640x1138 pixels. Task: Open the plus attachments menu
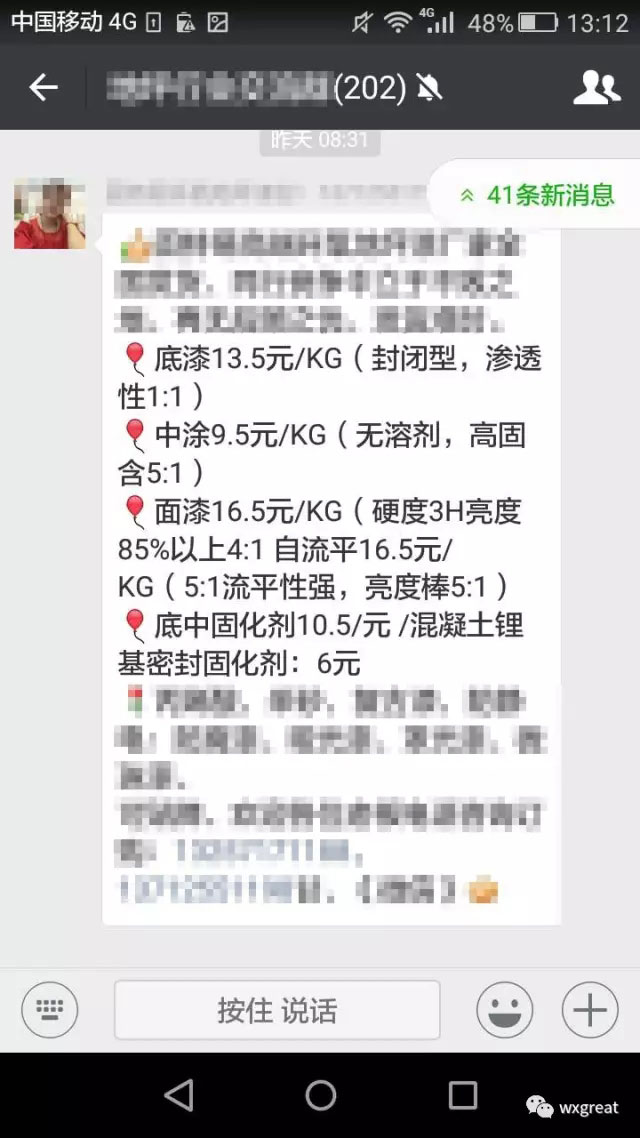point(590,1010)
